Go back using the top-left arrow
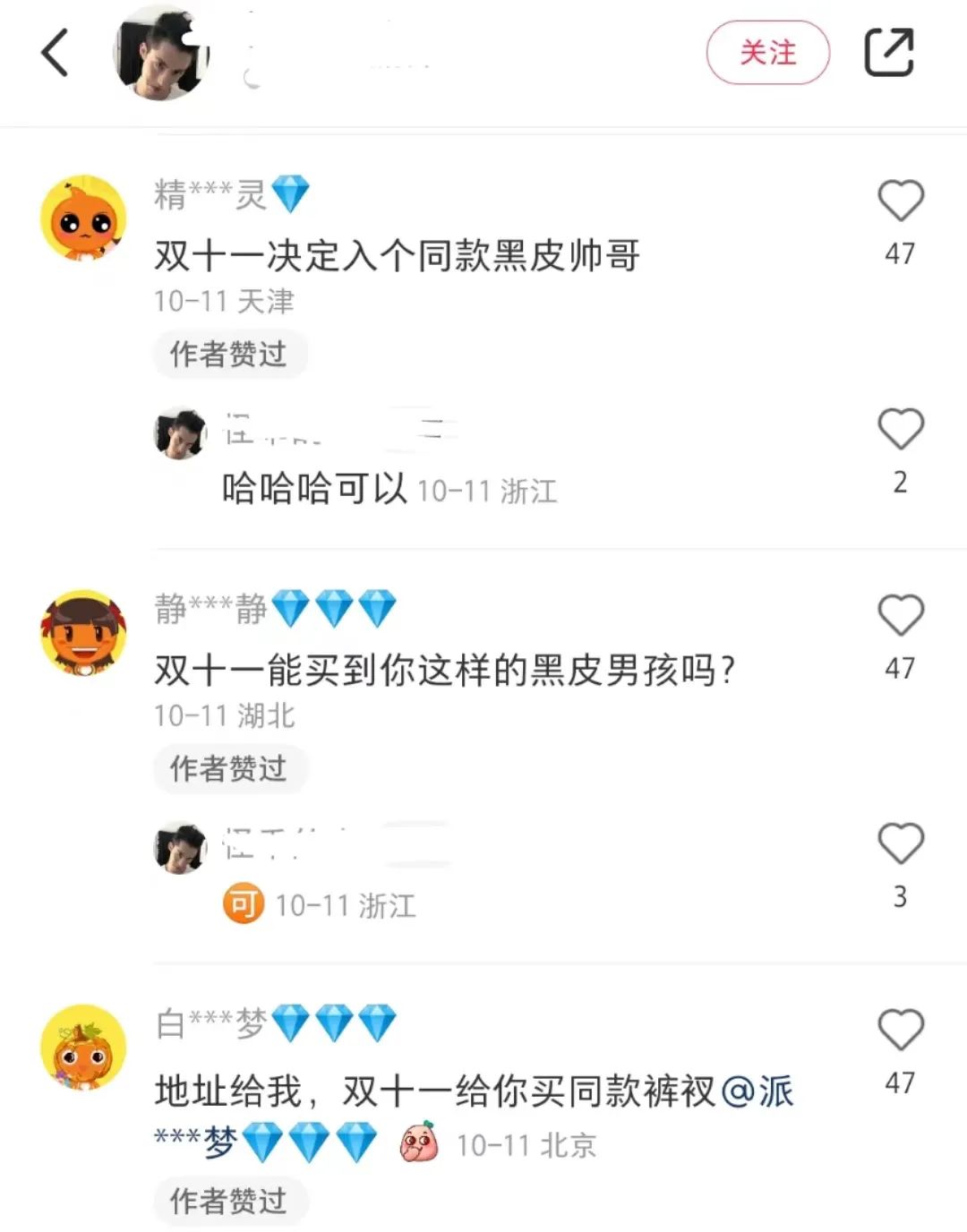The image size is (967, 1232). [56, 53]
